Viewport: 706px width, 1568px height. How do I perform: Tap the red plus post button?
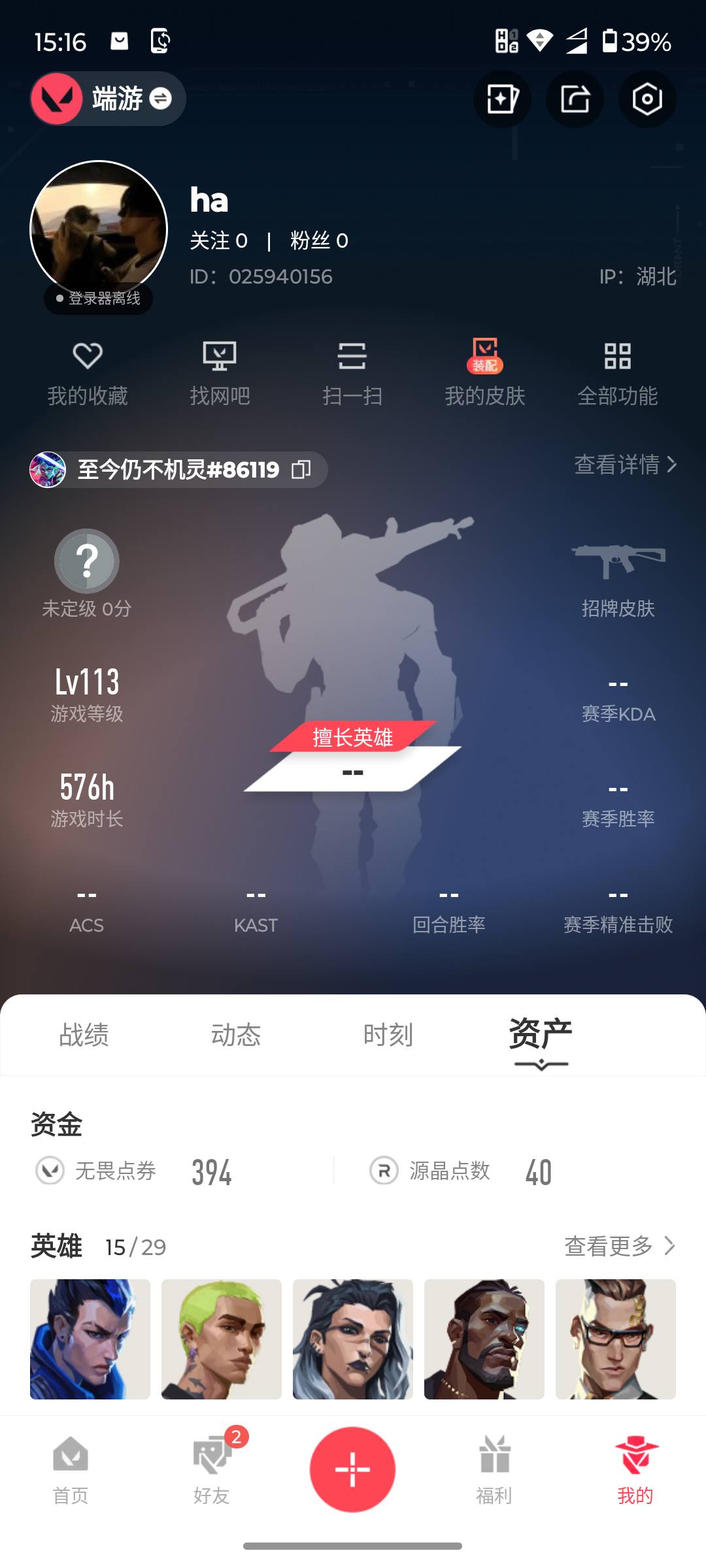pos(353,1469)
